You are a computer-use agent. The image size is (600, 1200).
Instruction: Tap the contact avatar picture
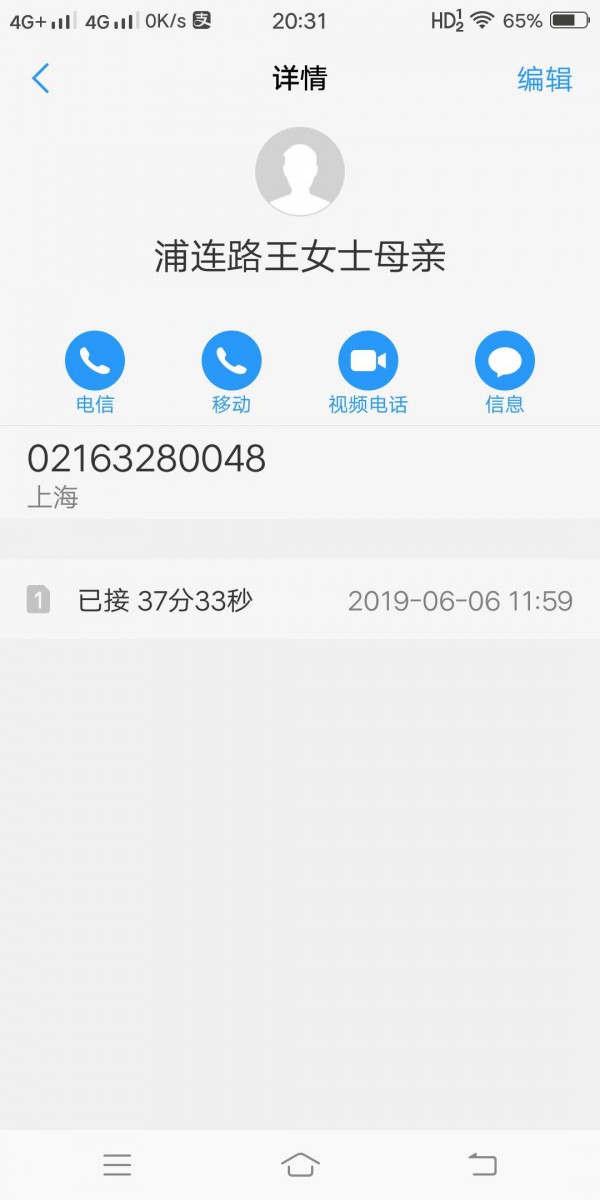click(300, 172)
